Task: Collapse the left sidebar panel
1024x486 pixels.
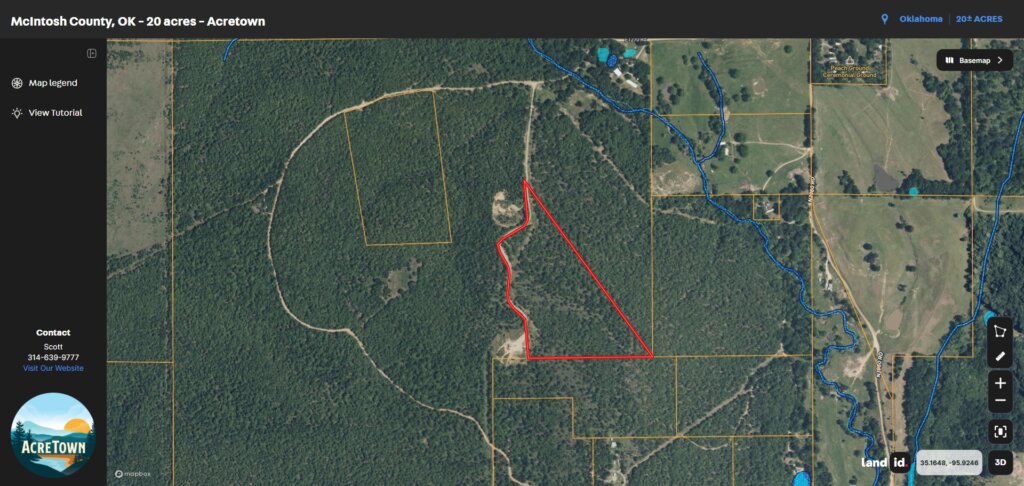Action: coord(92,53)
